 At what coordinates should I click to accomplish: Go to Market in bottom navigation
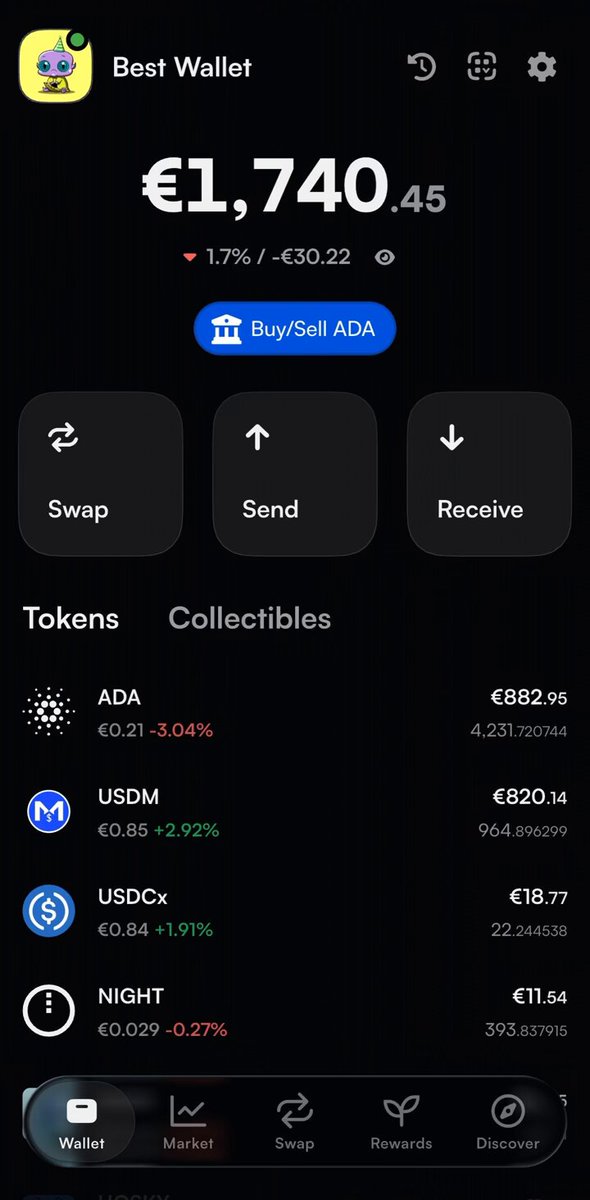point(188,1122)
